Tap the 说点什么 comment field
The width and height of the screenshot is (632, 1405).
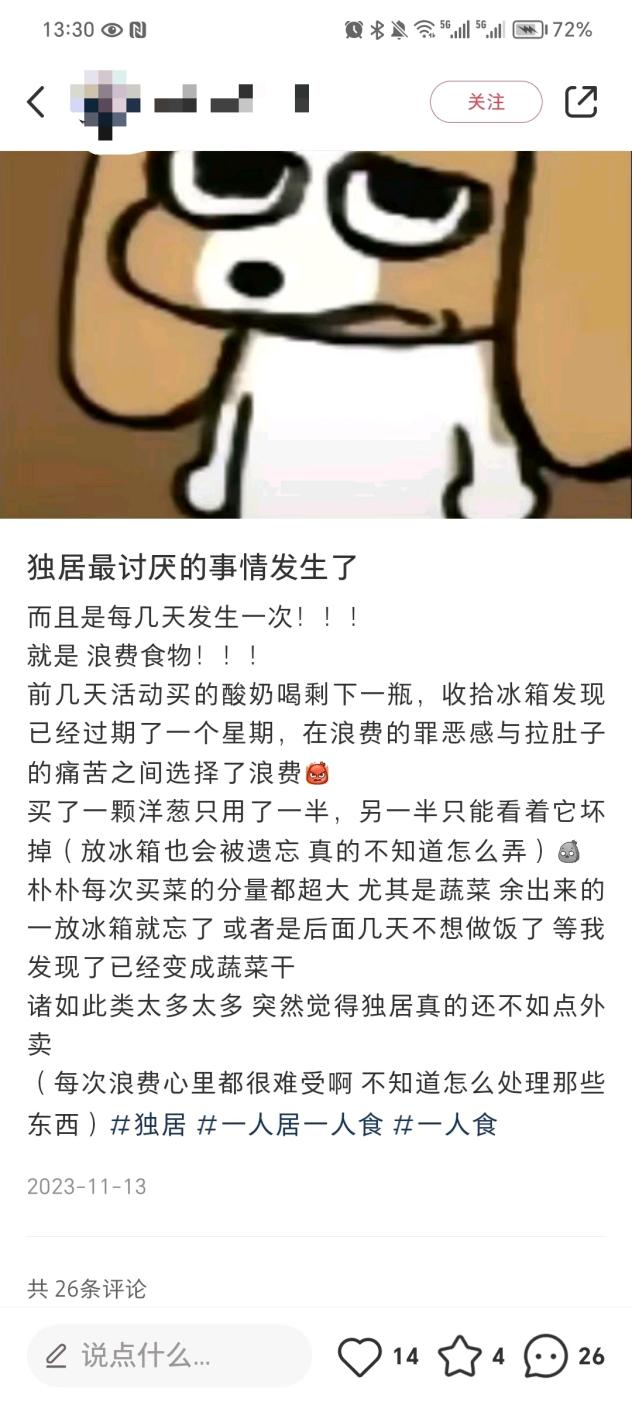tap(168, 1356)
